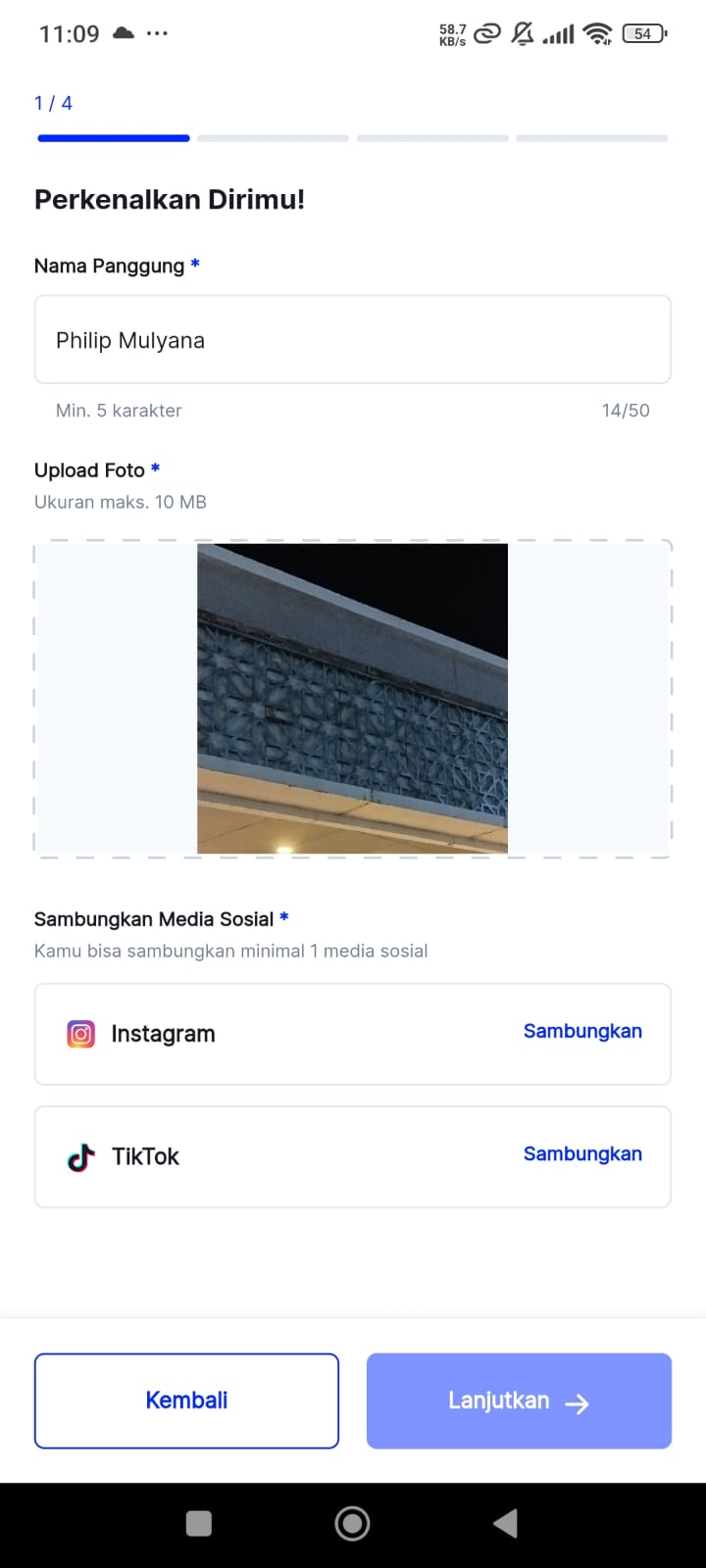Edit the Nama Panggung text field

[x=352, y=340]
